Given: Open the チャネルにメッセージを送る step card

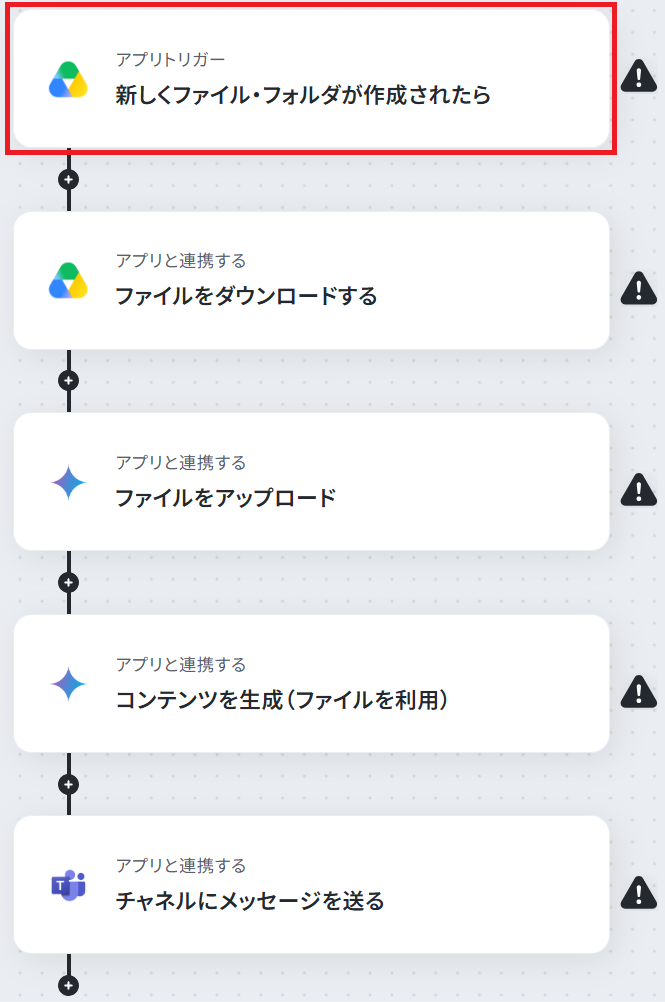Looking at the screenshot, I should tap(311, 885).
